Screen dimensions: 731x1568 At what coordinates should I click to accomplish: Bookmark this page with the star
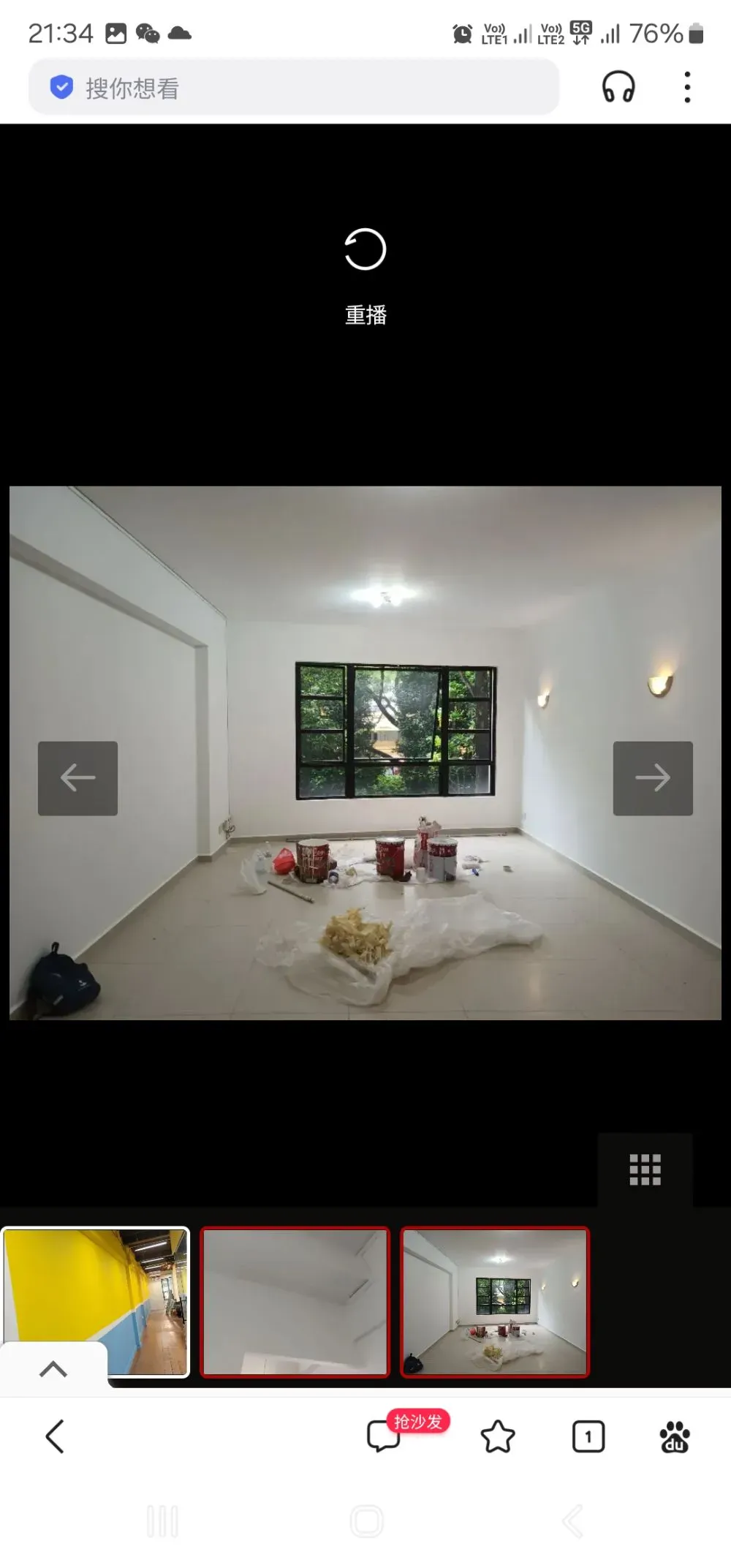pyautogui.click(x=498, y=1436)
